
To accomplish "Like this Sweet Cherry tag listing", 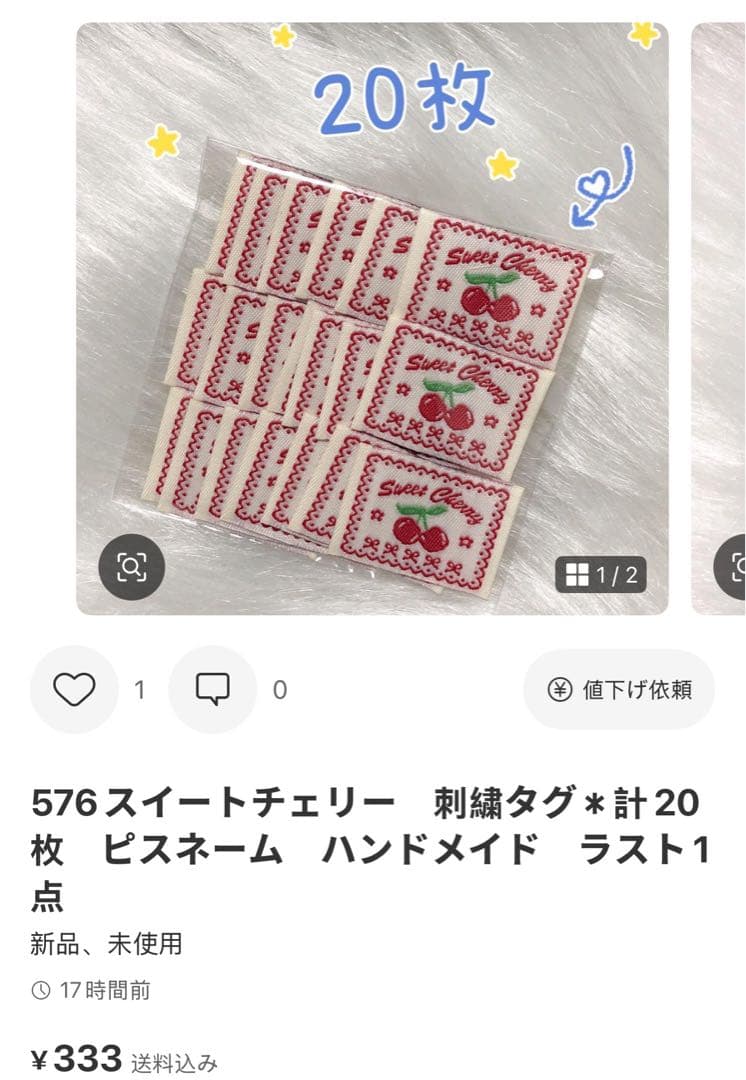I will [x=74, y=689].
